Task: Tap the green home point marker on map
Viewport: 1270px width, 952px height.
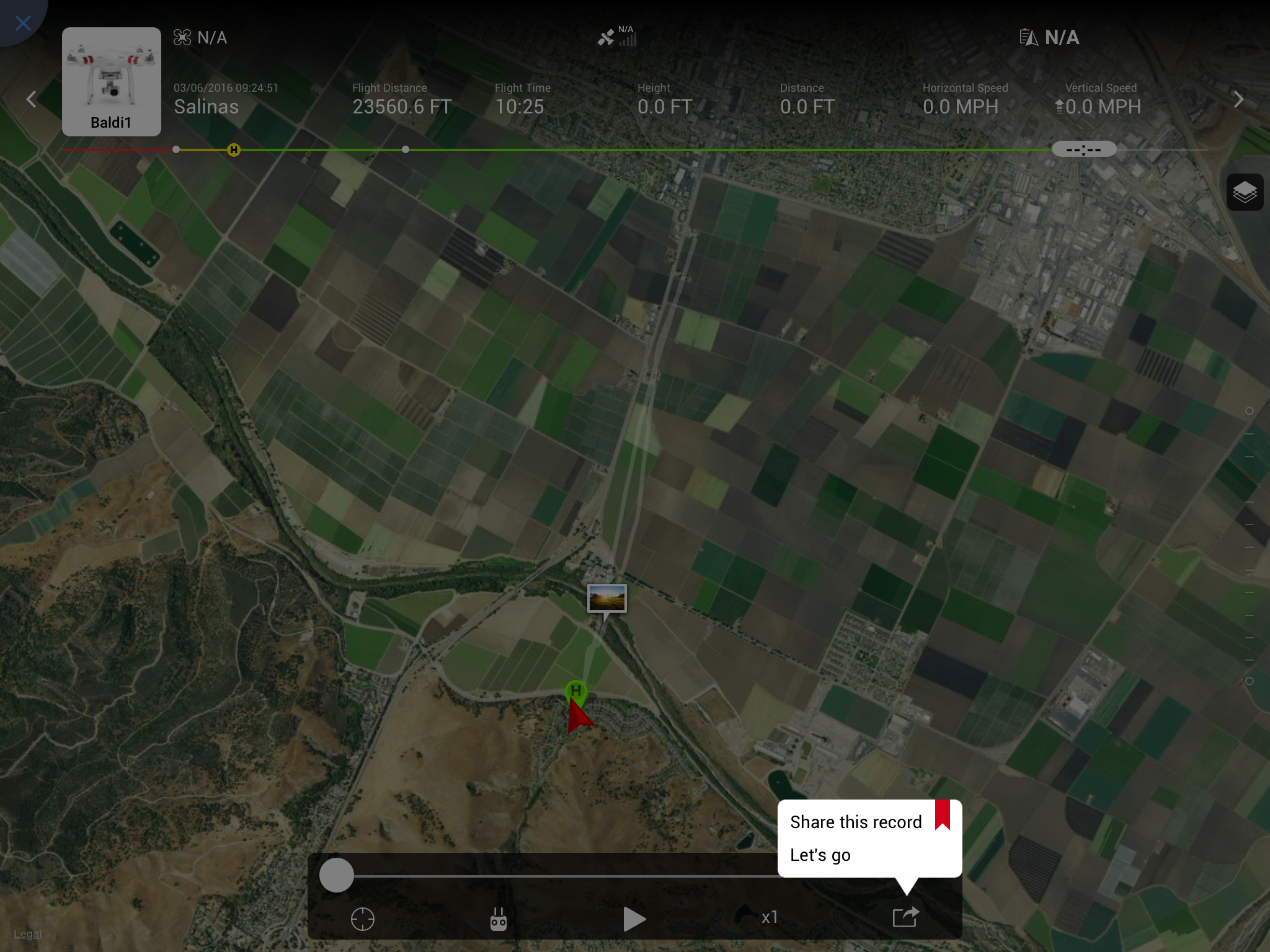Action: point(576,691)
